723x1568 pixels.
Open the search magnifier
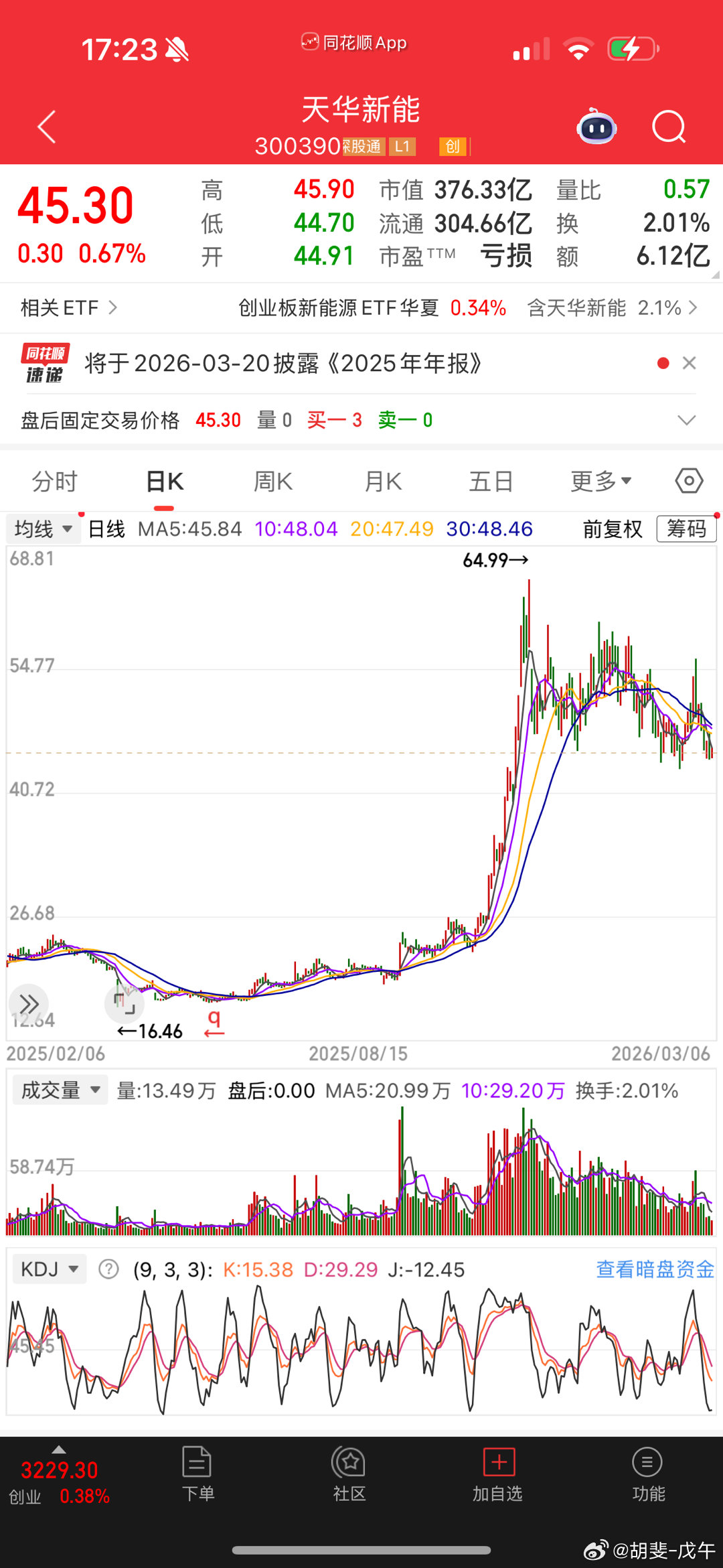[669, 127]
